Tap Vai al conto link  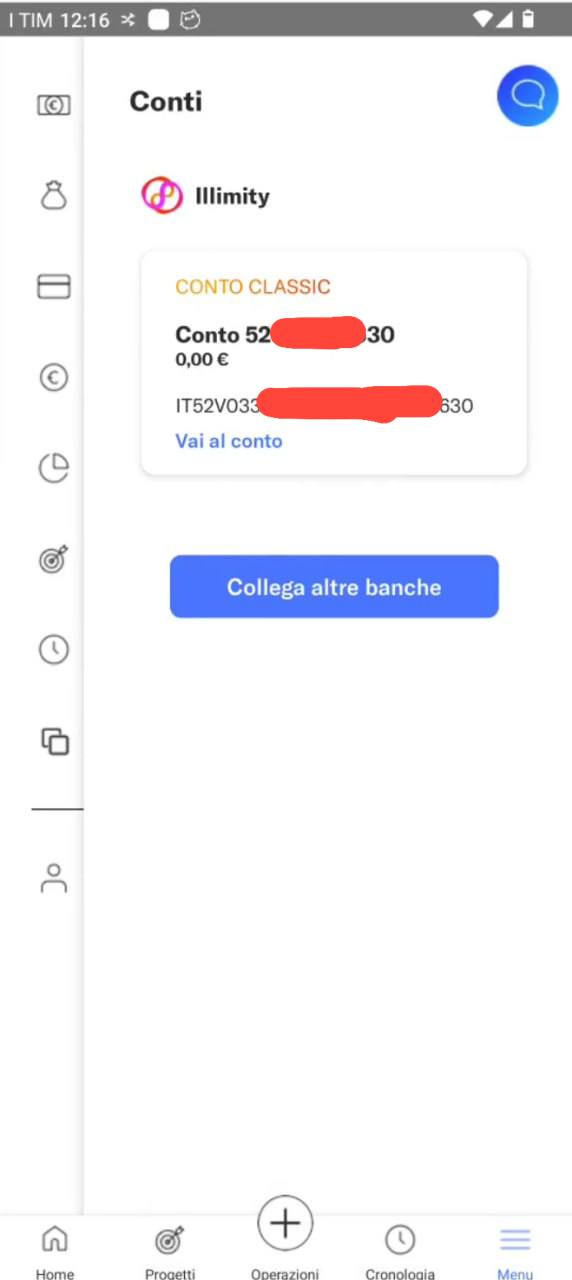click(229, 441)
